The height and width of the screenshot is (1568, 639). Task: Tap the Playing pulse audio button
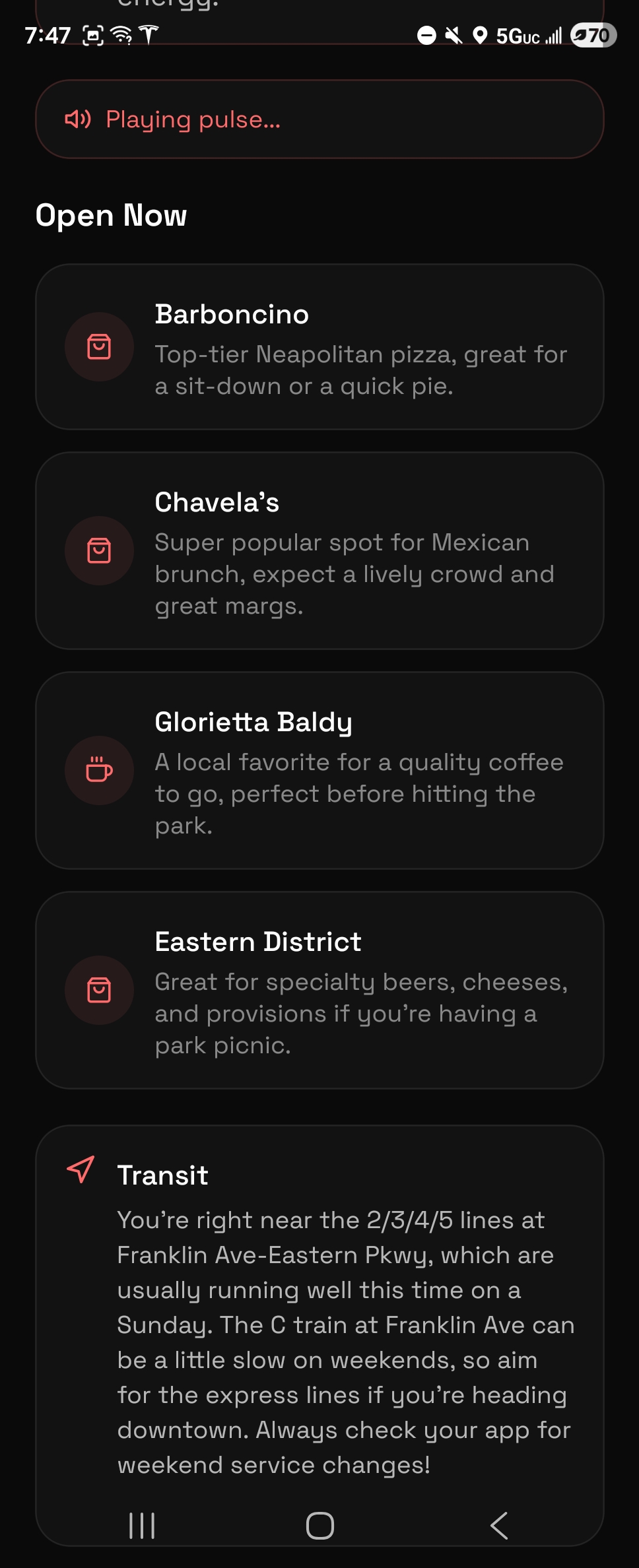pos(319,119)
